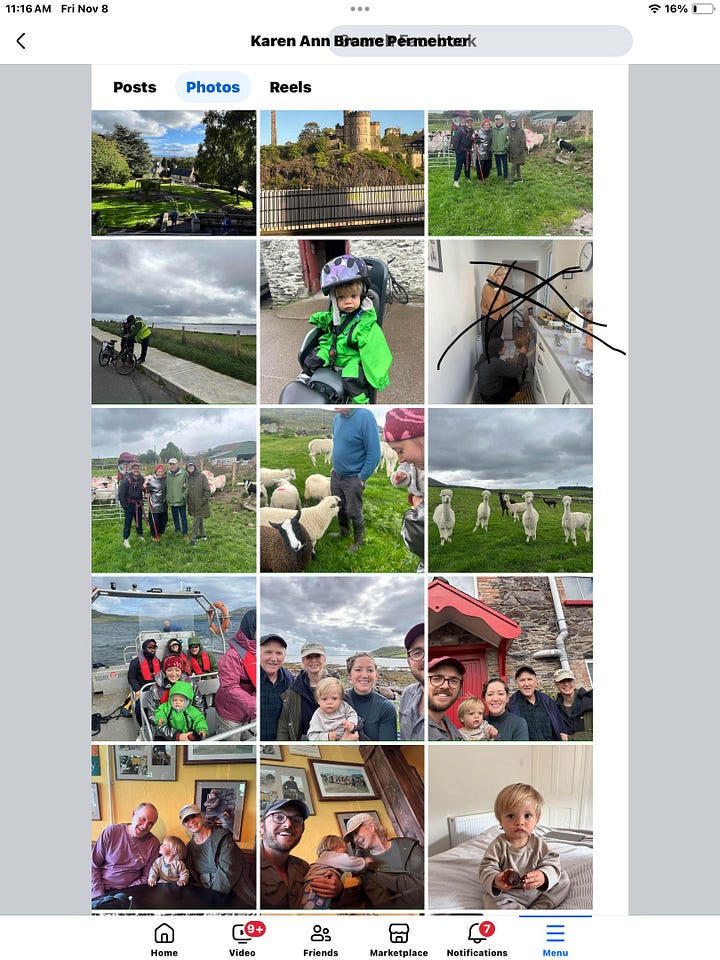Open the toddler in purple helmet photo

pyautogui.click(x=342, y=321)
